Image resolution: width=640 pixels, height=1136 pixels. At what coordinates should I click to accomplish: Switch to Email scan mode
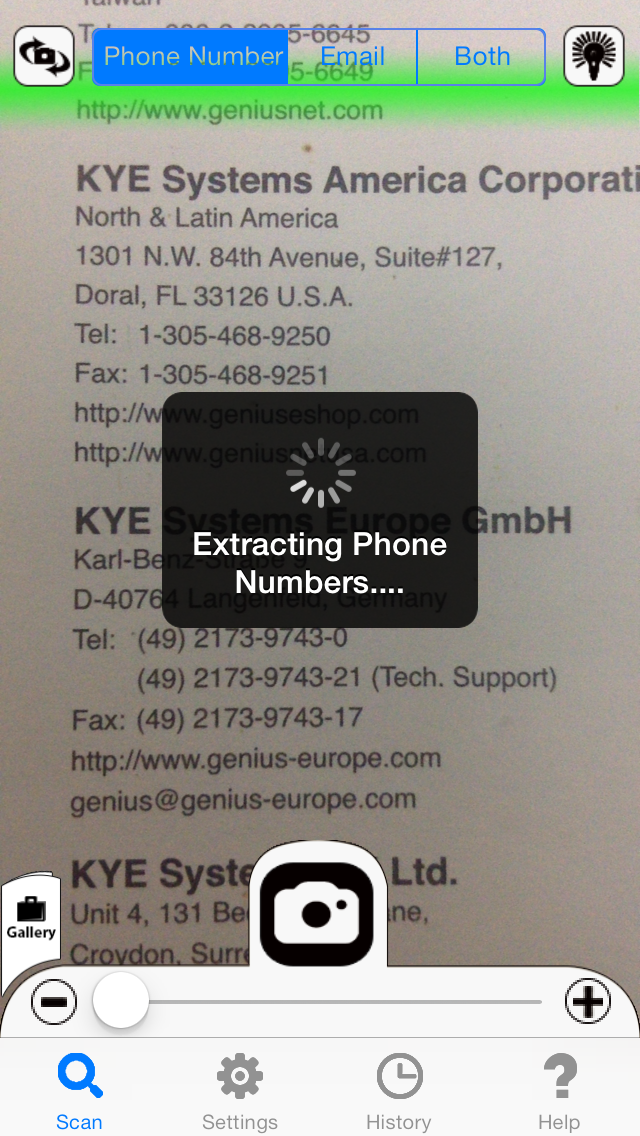[x=352, y=57]
